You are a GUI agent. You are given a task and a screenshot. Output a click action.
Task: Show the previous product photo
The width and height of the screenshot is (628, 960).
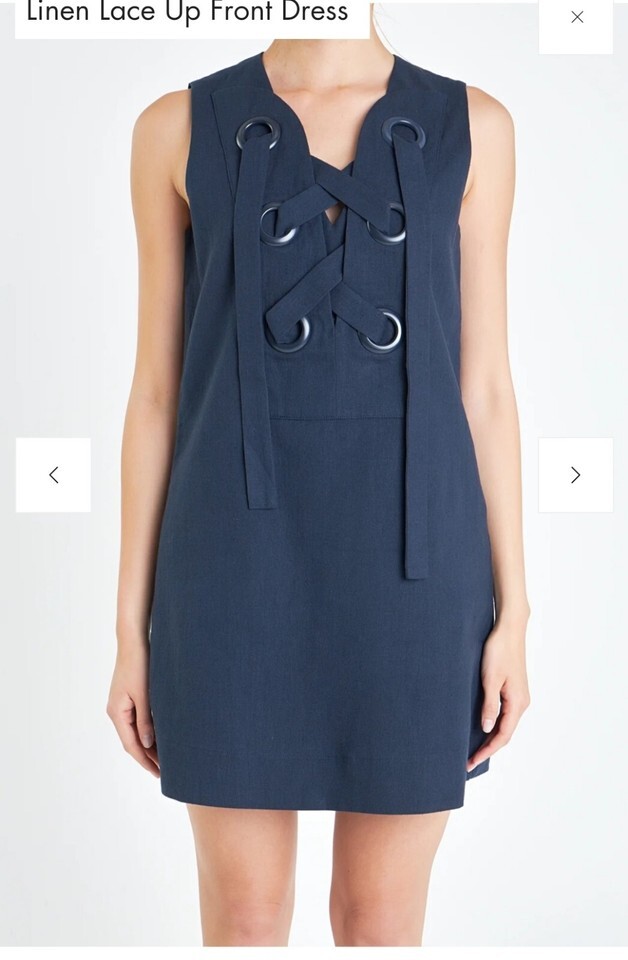[x=53, y=475]
